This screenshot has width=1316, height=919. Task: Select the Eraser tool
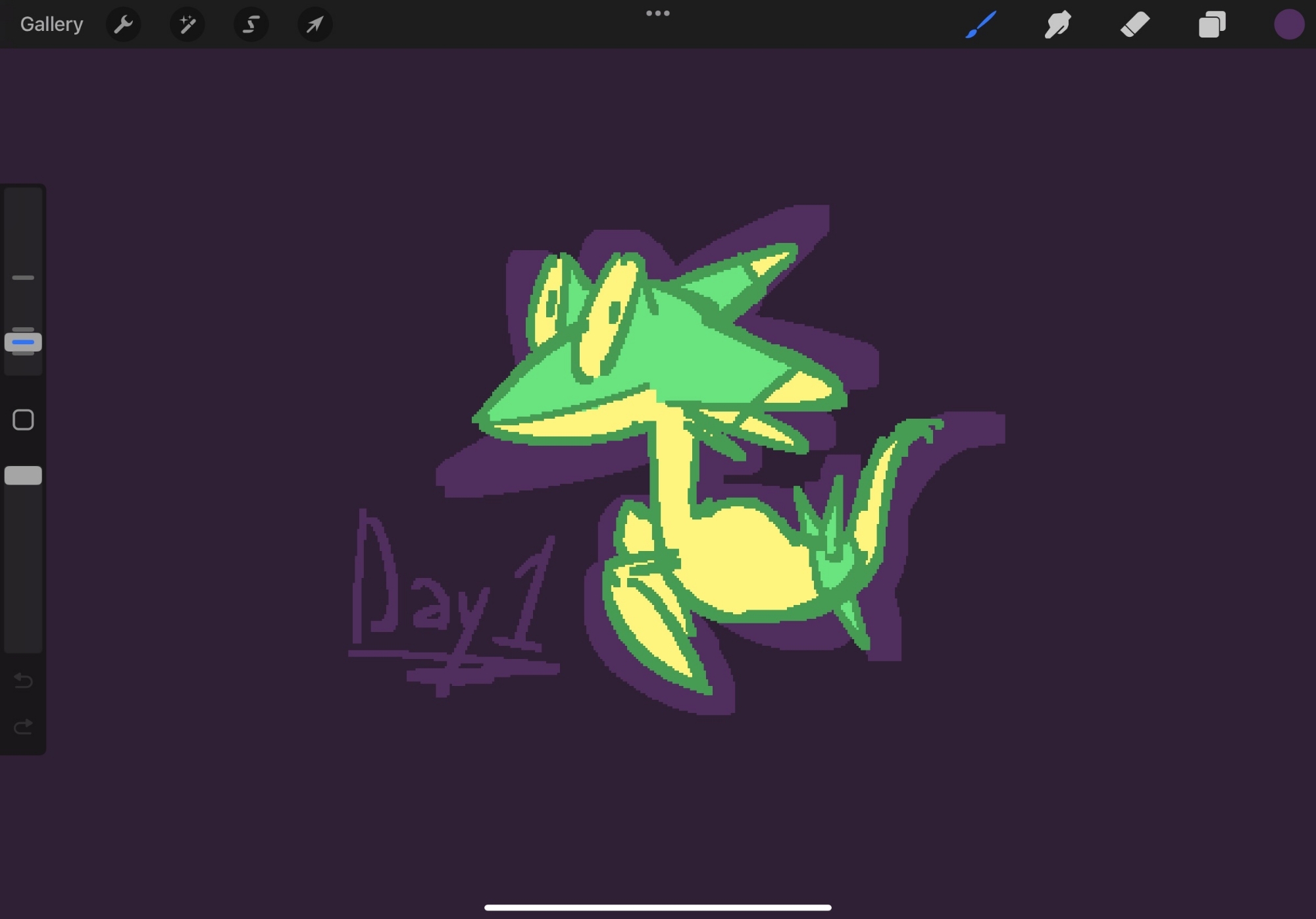[1134, 25]
